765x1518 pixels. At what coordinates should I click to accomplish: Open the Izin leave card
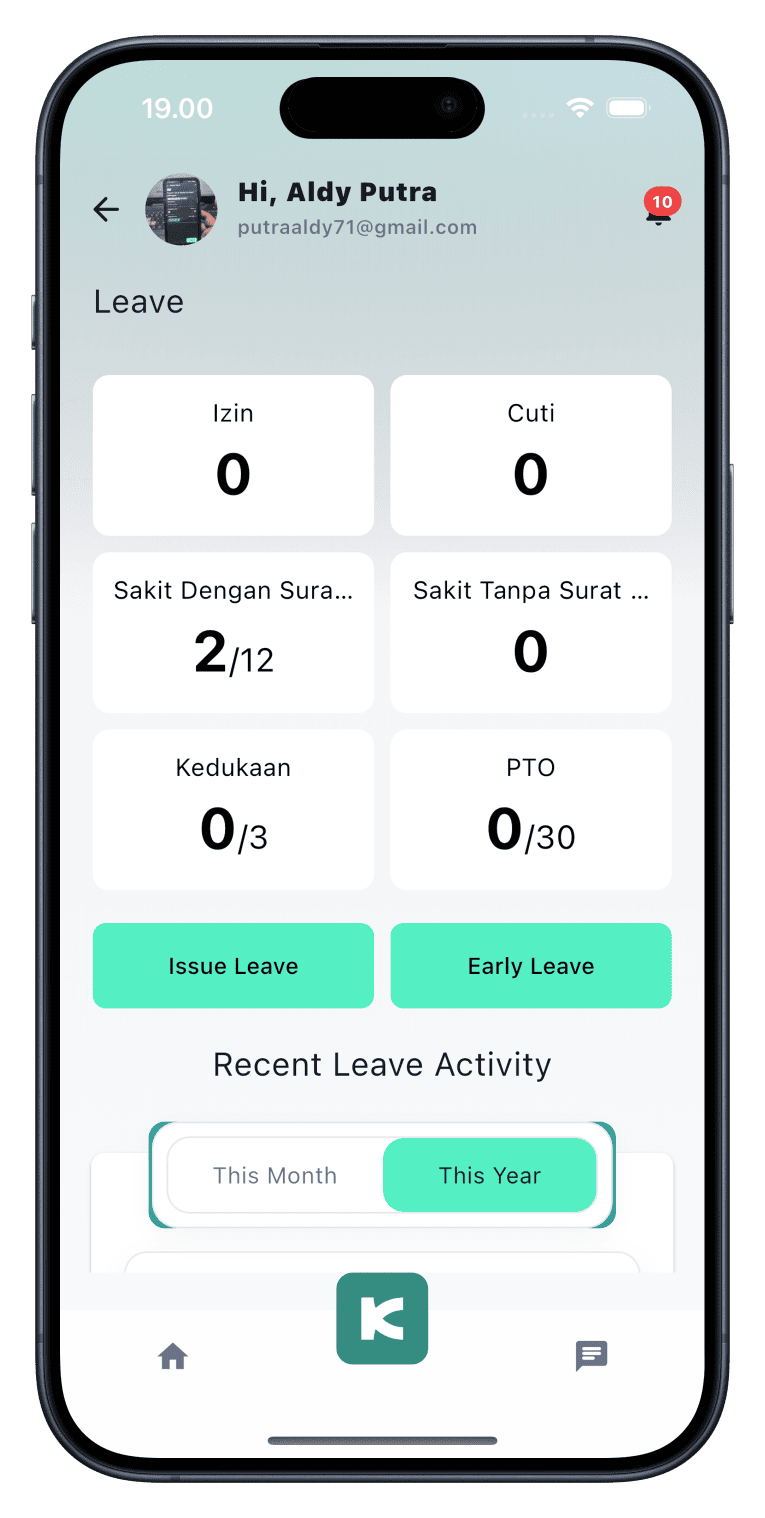pyautogui.click(x=233, y=456)
